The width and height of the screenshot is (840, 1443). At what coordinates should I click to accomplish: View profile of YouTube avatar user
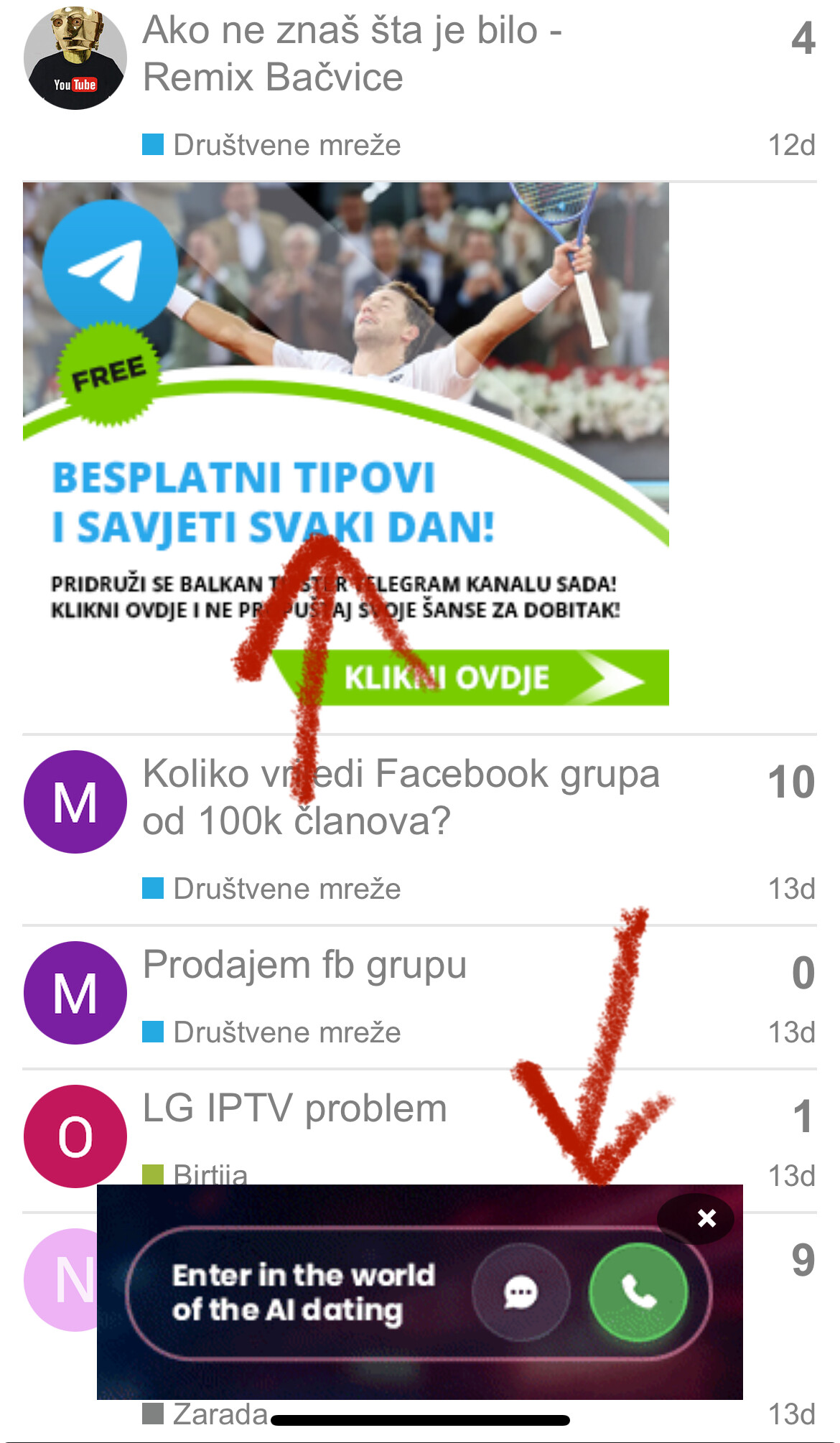click(75, 57)
